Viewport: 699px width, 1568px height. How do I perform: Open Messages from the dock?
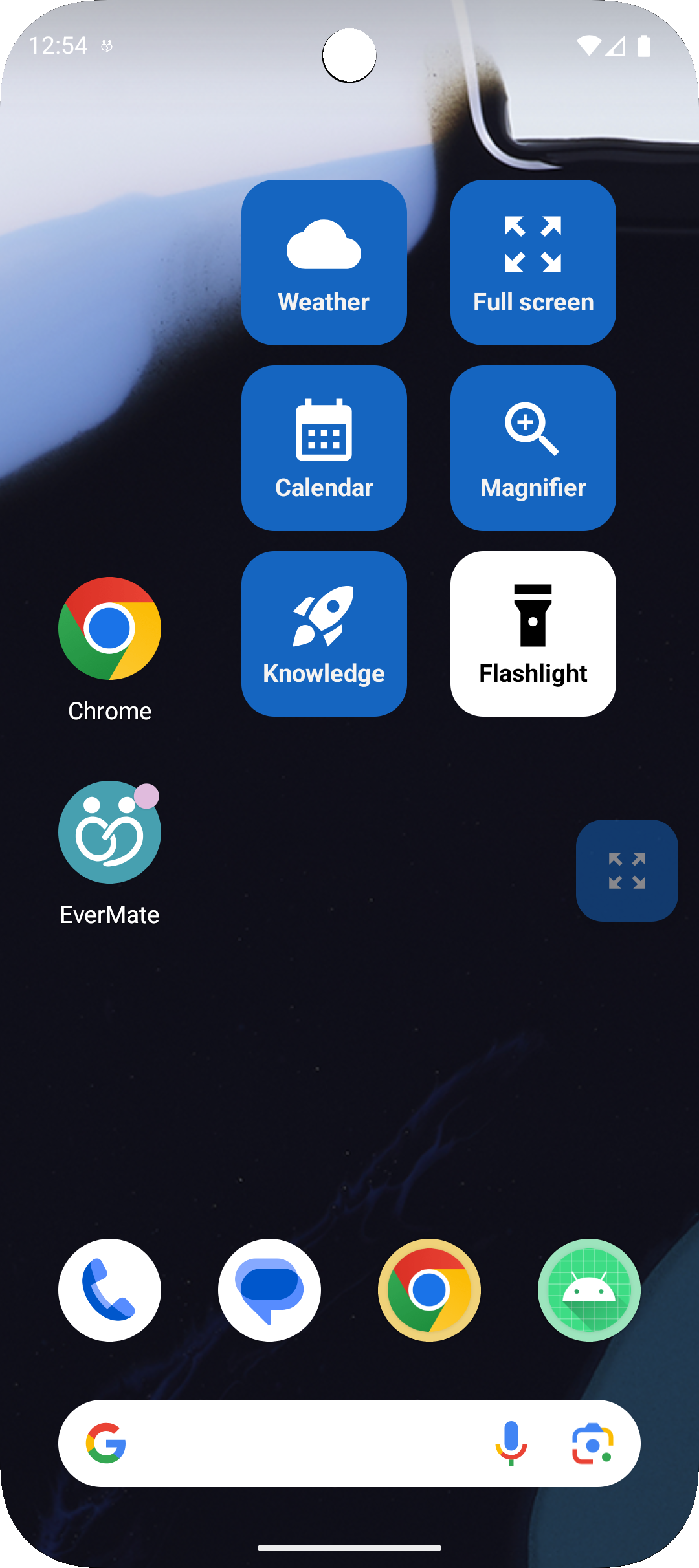[x=269, y=1290]
